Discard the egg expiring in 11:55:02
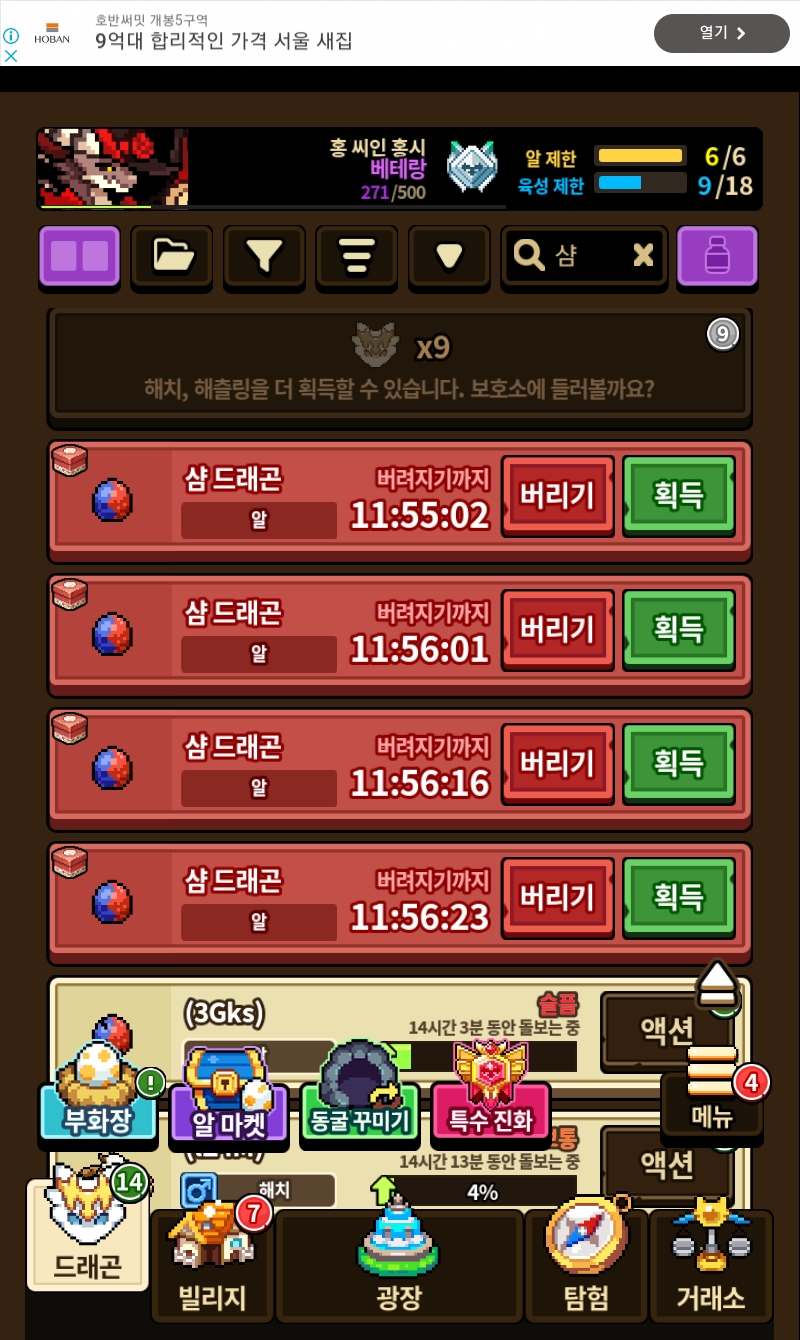800x1340 pixels. (557, 496)
